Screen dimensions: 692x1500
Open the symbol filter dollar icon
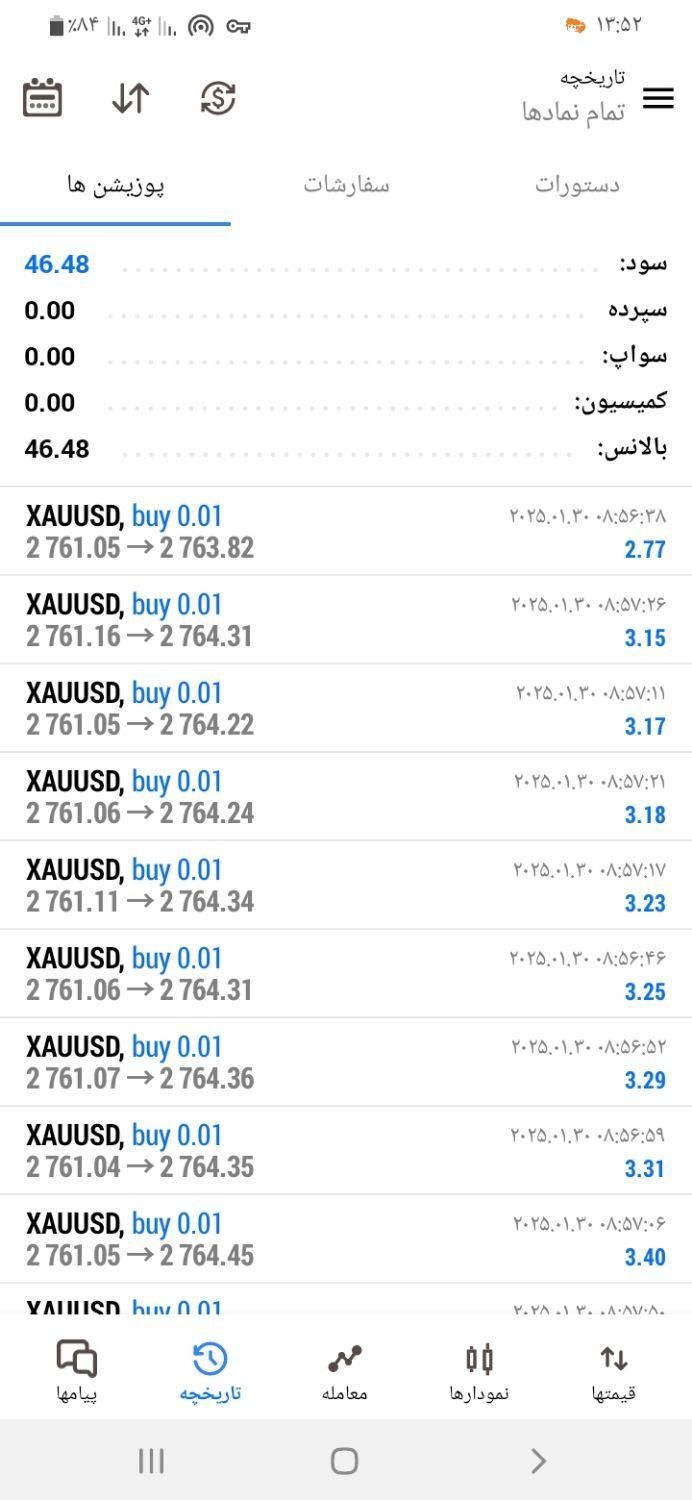218,98
